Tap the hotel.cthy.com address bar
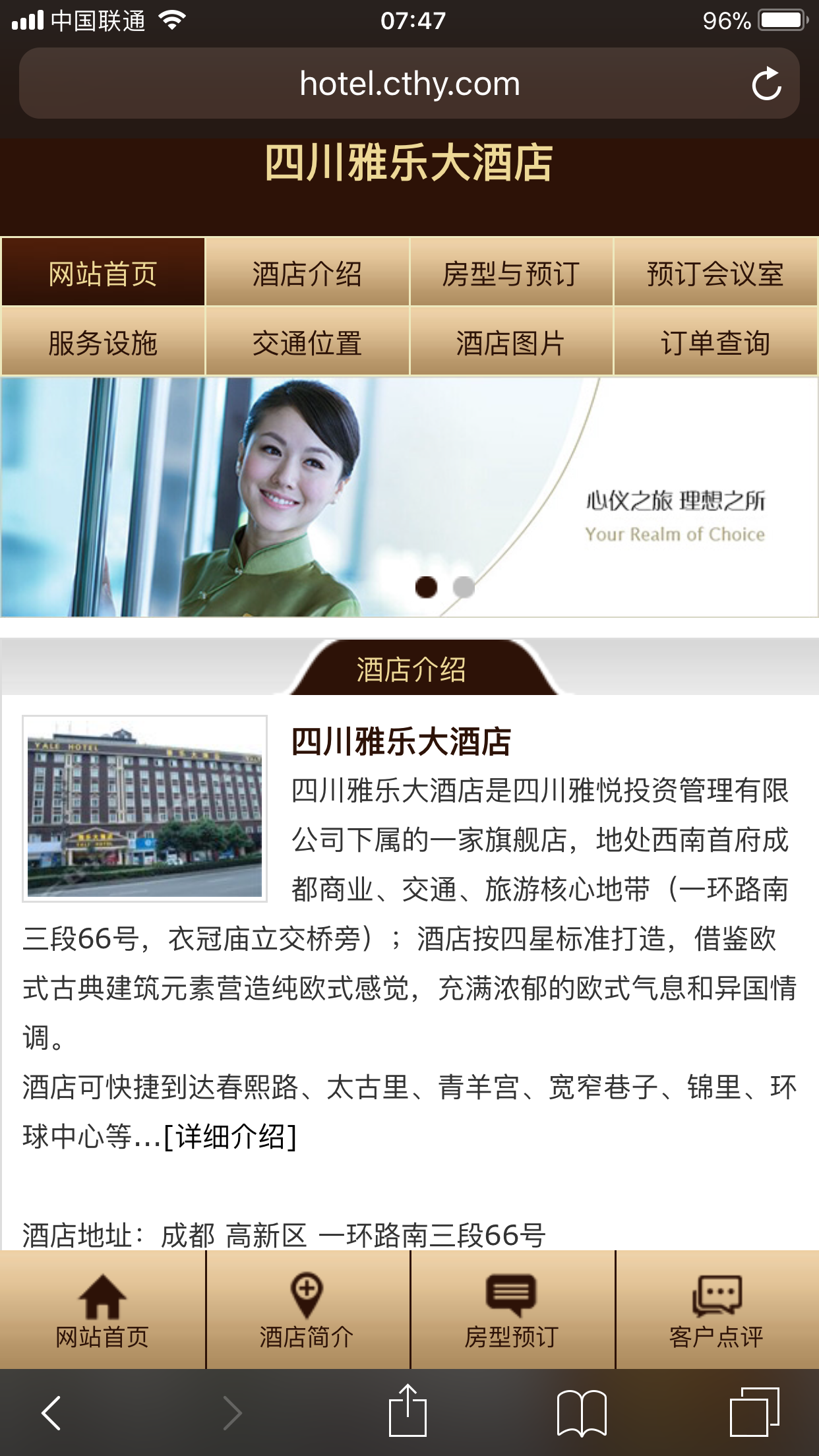Image resolution: width=819 pixels, height=1456 pixels. (x=409, y=84)
